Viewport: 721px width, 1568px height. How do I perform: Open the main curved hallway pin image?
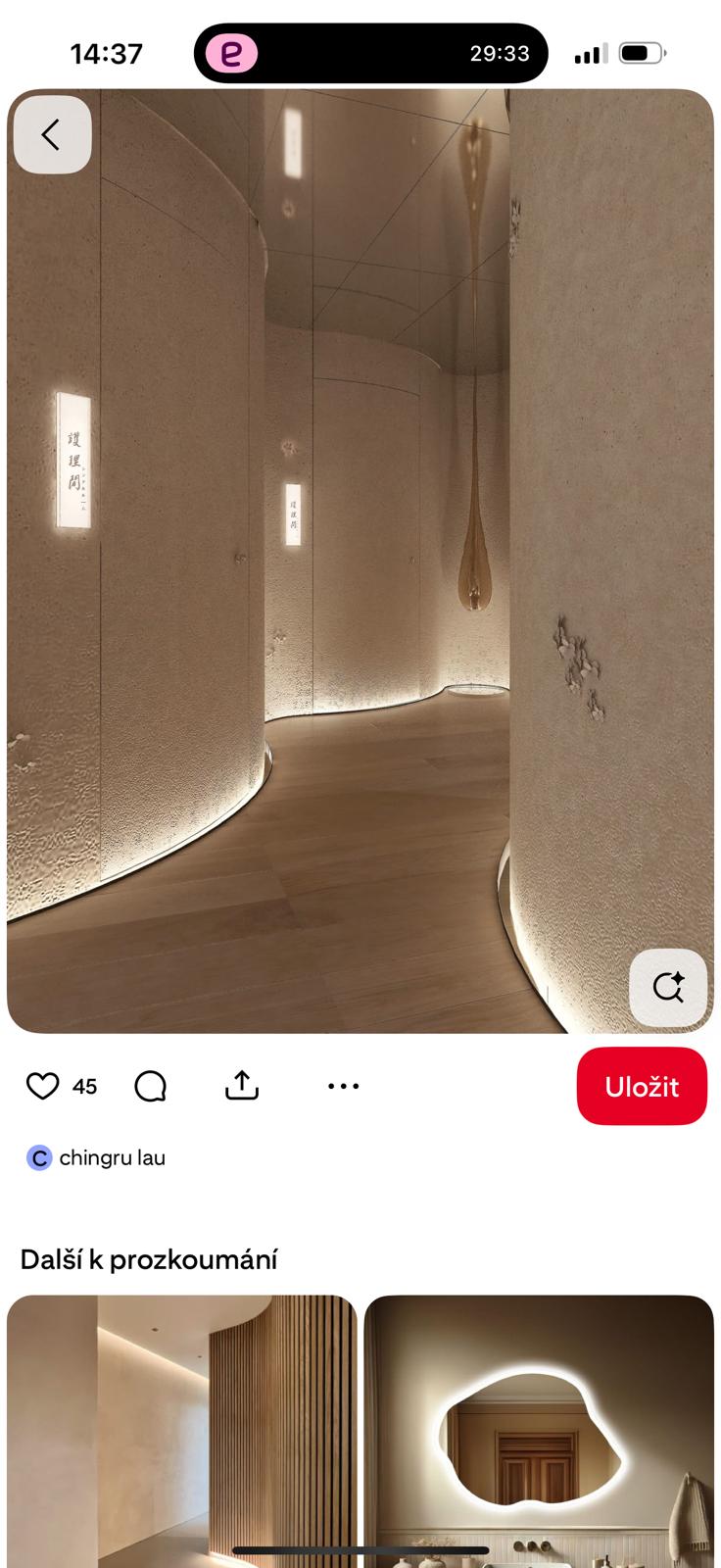coord(360,559)
